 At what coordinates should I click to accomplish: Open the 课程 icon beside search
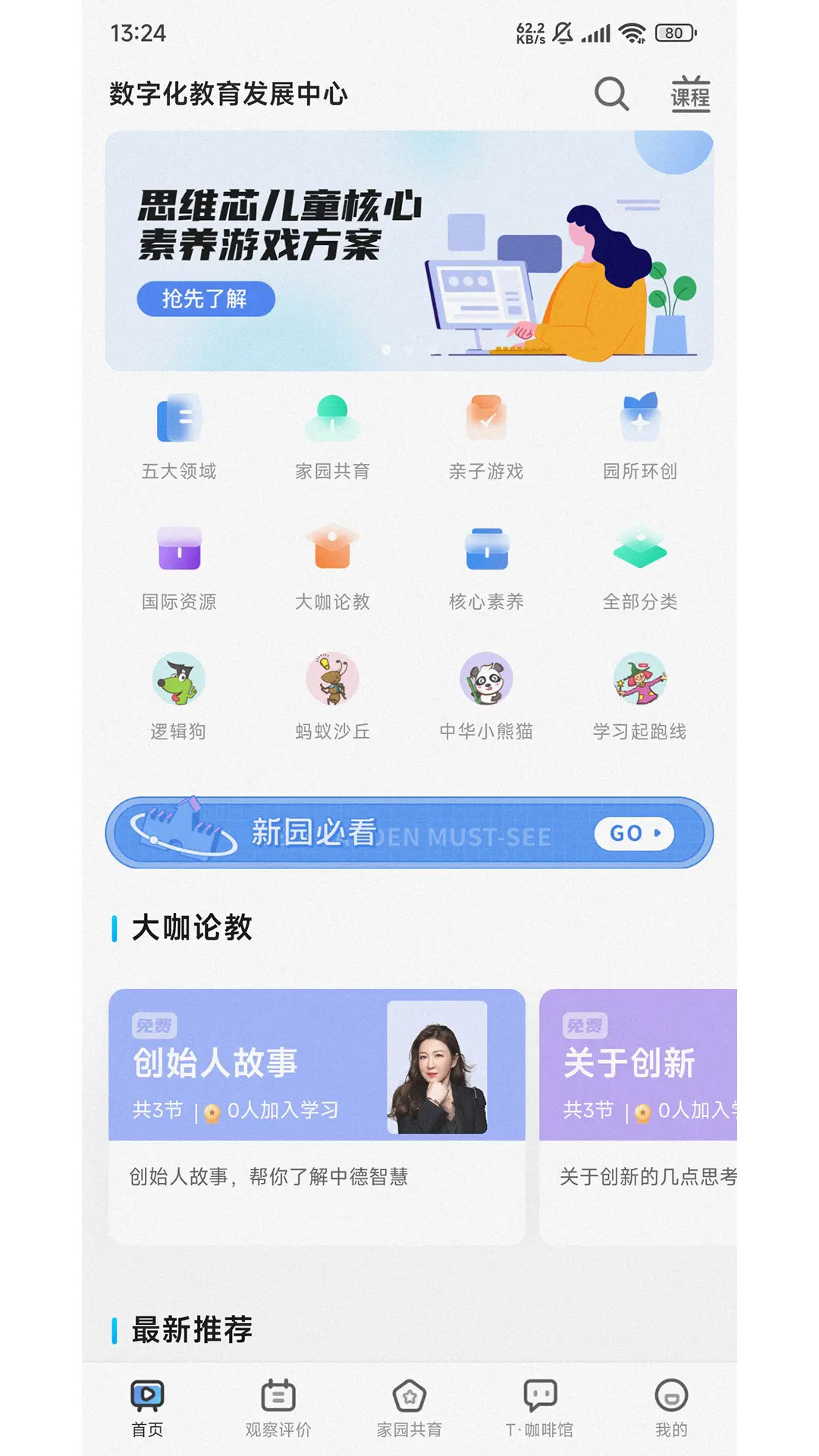(x=691, y=95)
